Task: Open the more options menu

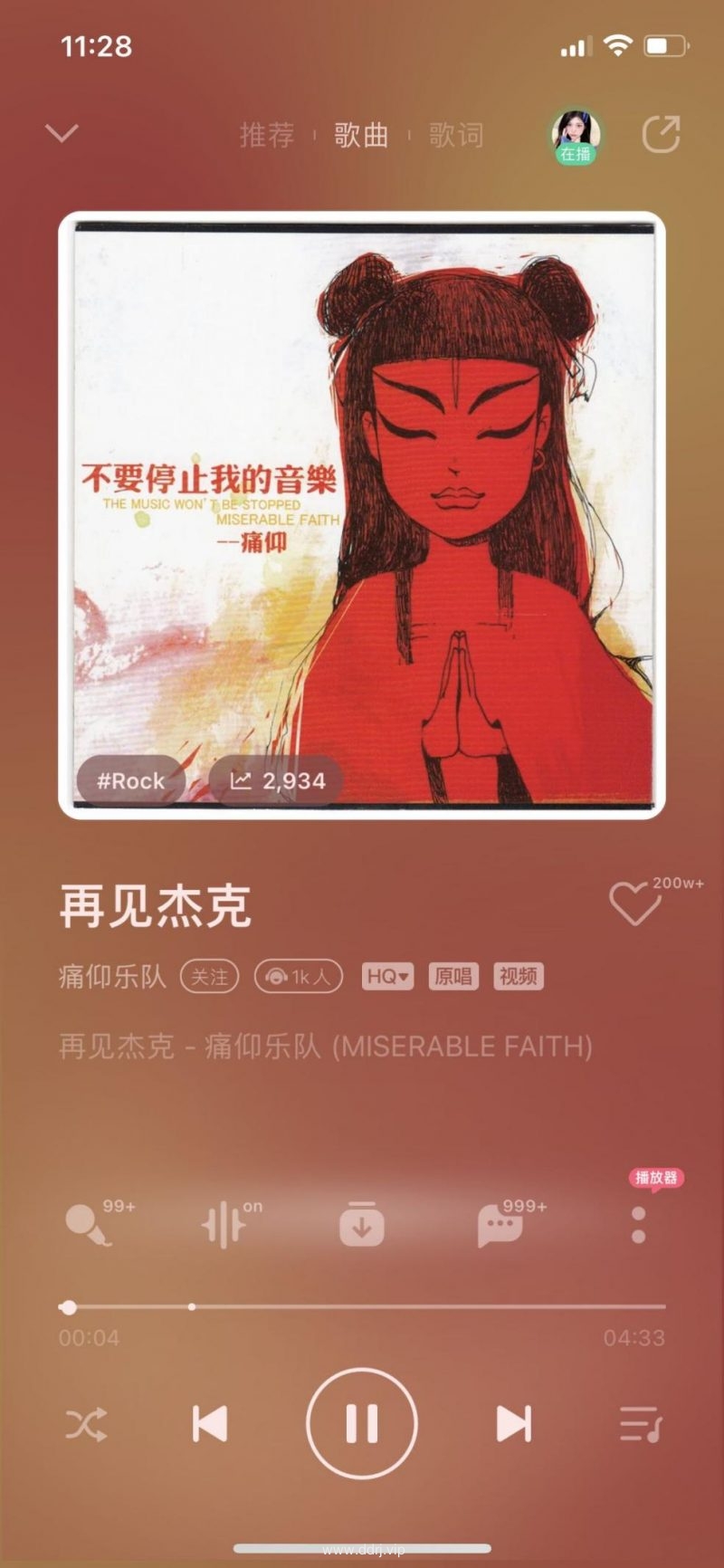Action: [x=638, y=1226]
